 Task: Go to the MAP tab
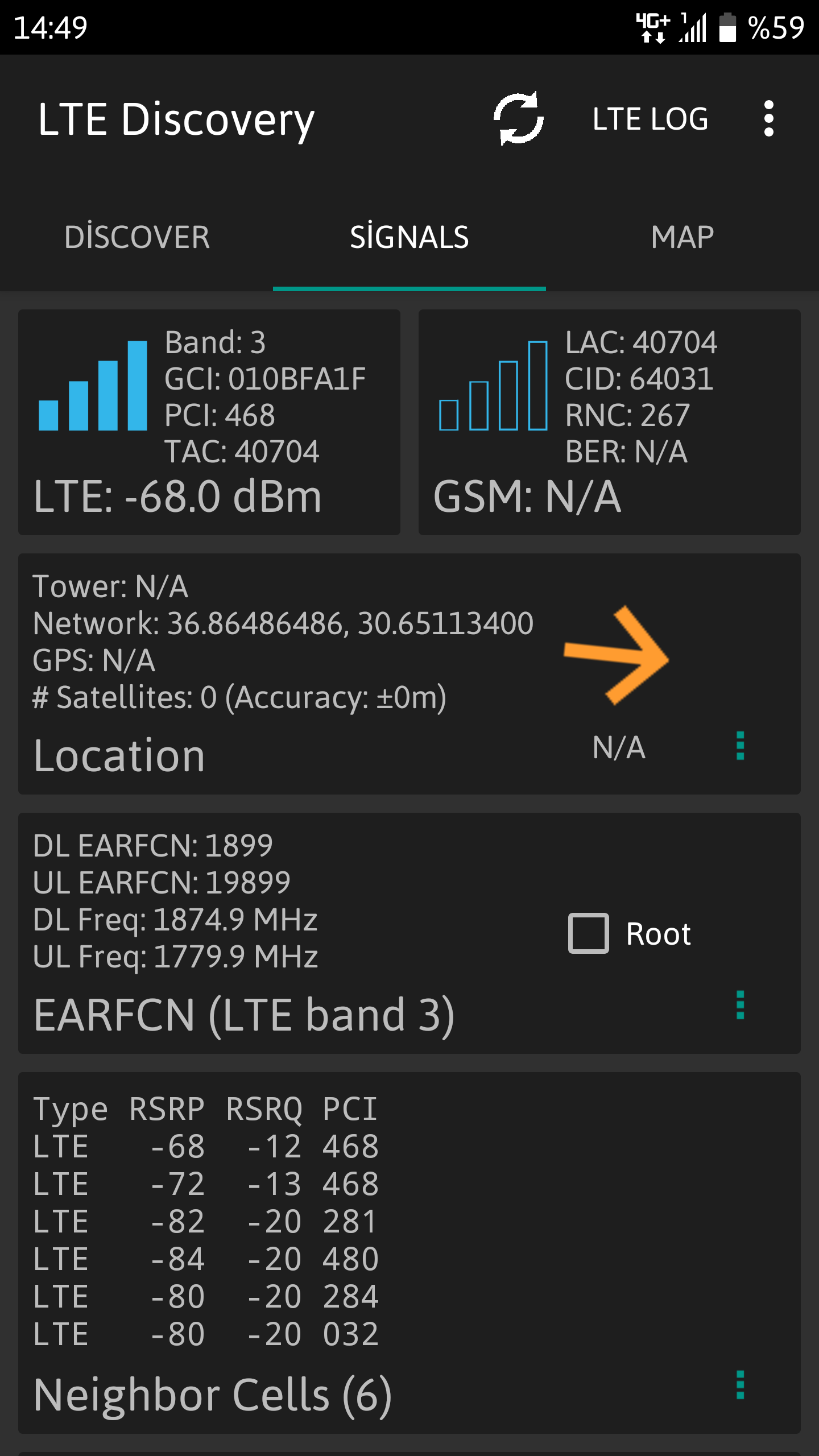(682, 237)
